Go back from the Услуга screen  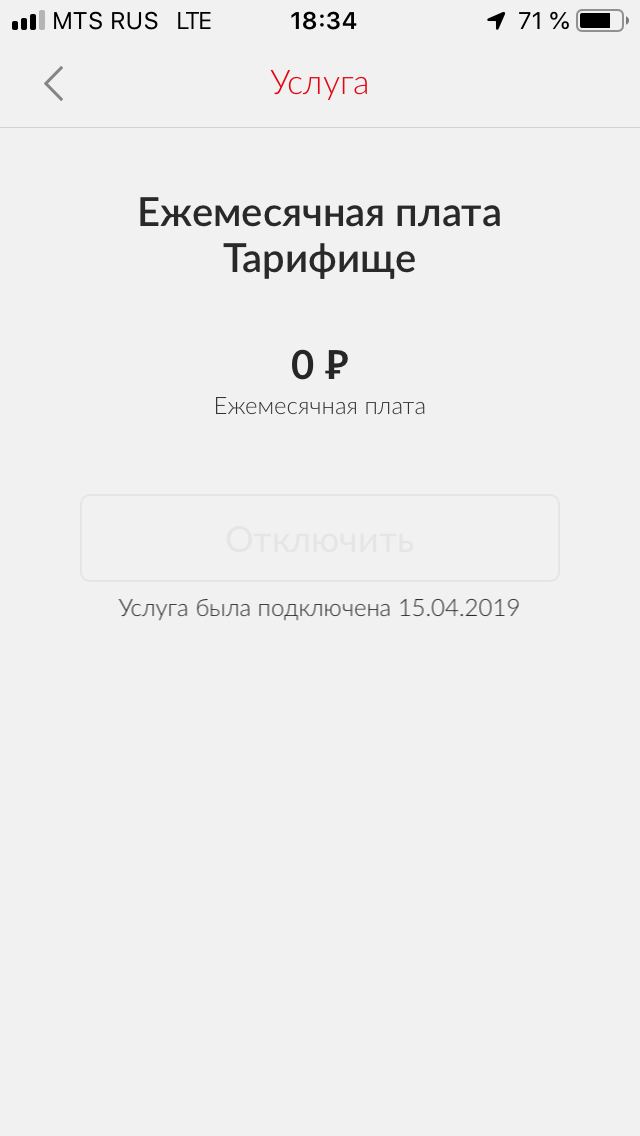tap(54, 84)
